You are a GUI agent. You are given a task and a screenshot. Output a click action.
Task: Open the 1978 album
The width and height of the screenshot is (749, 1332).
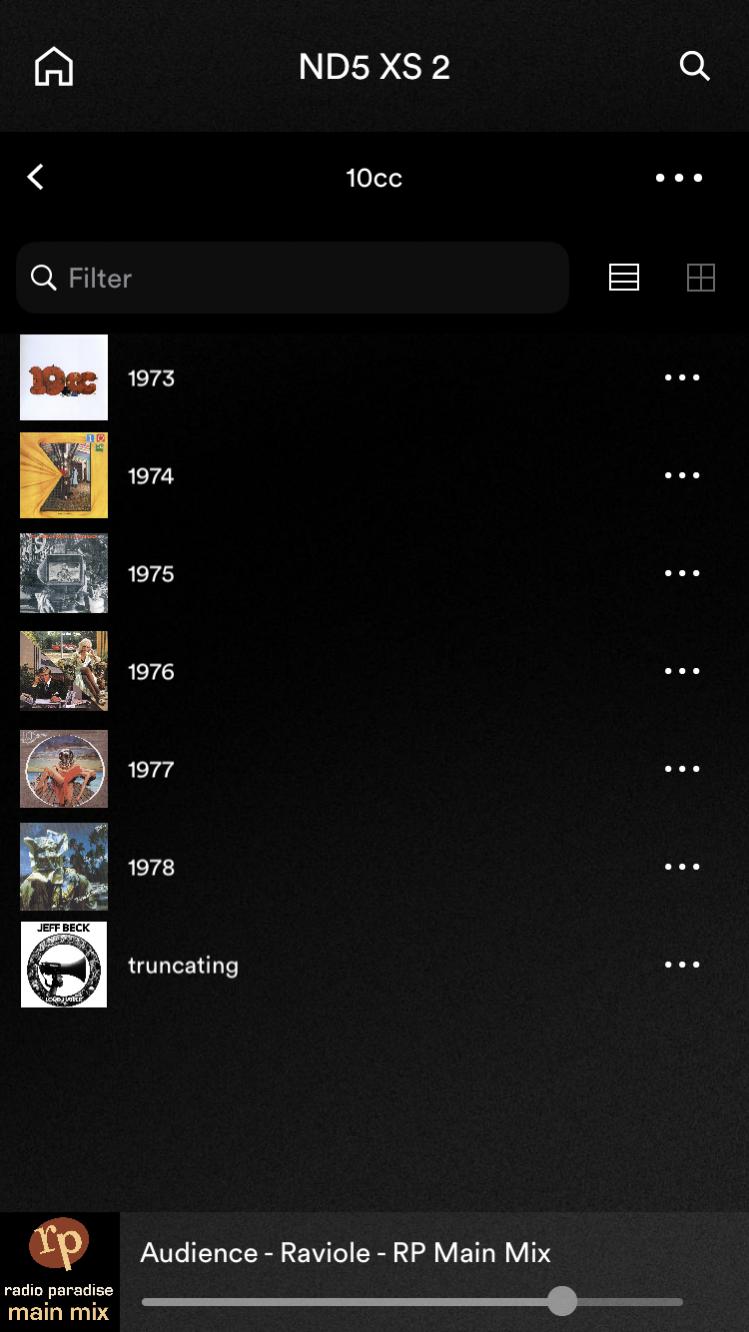151,868
